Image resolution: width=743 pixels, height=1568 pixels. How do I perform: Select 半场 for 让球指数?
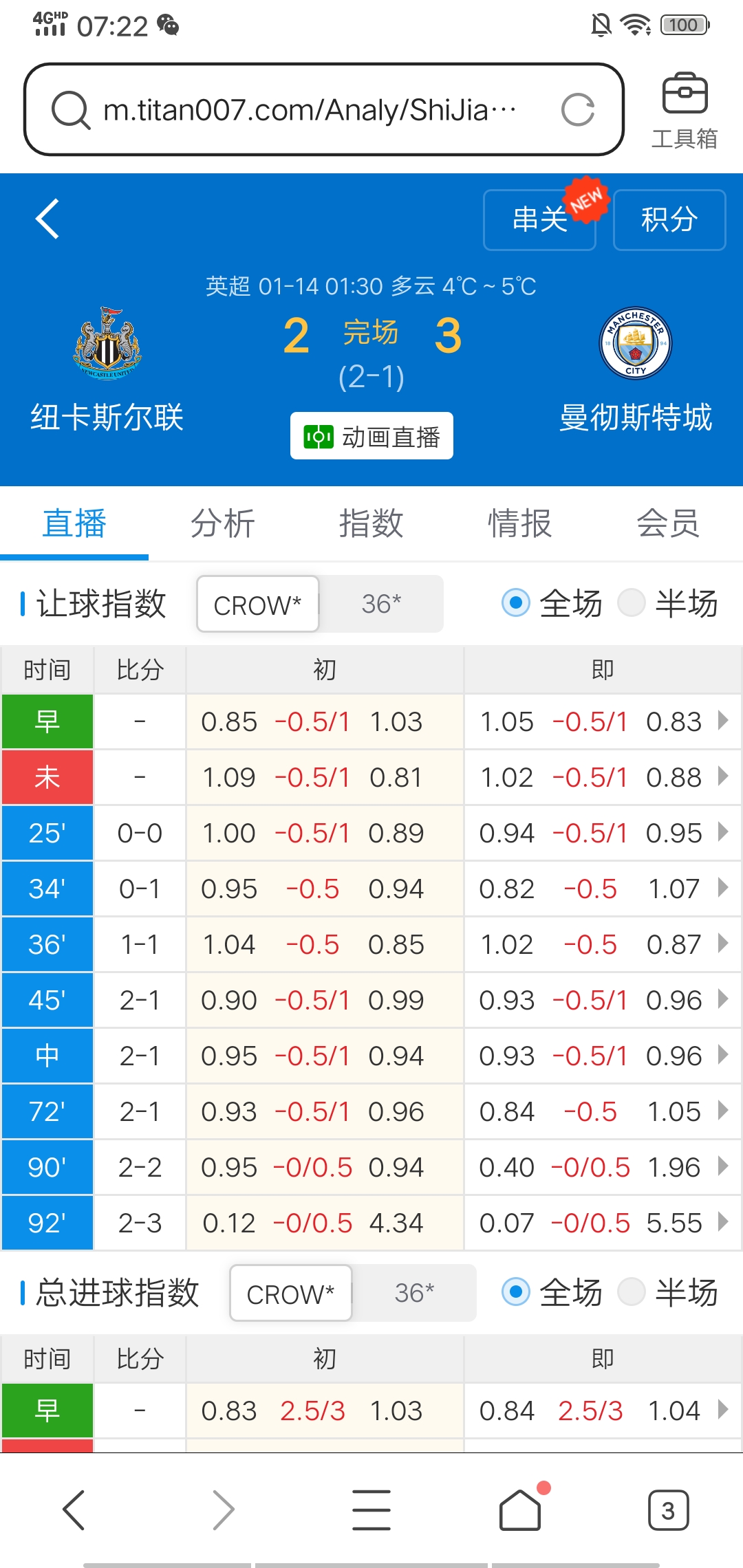click(x=632, y=603)
